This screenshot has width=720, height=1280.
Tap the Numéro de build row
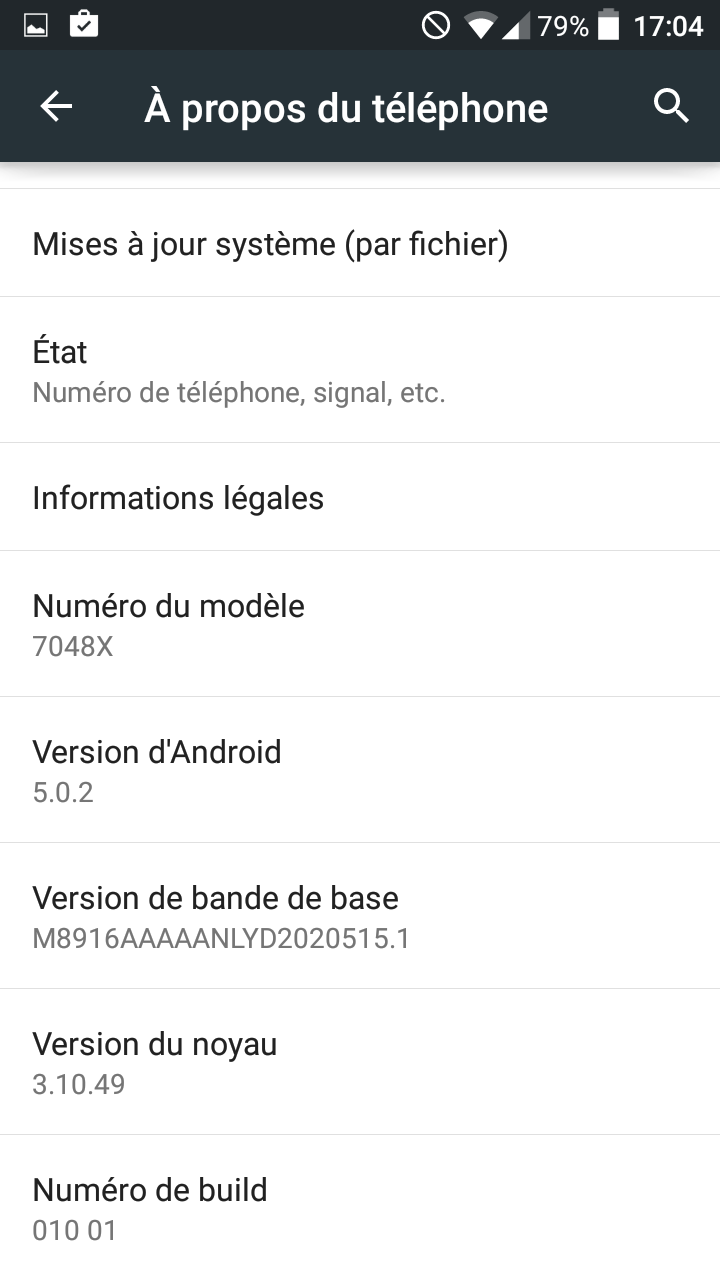tap(360, 1208)
